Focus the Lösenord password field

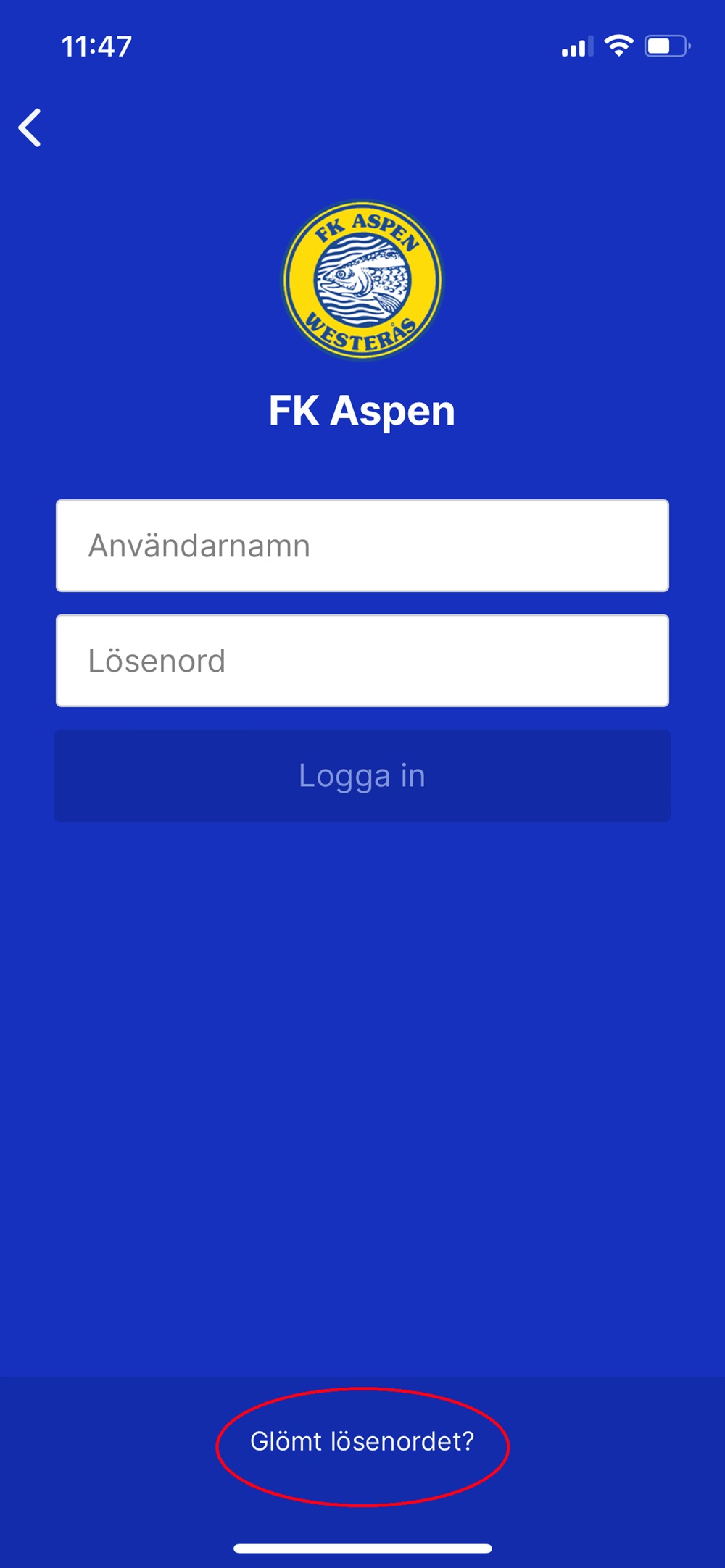(x=362, y=661)
